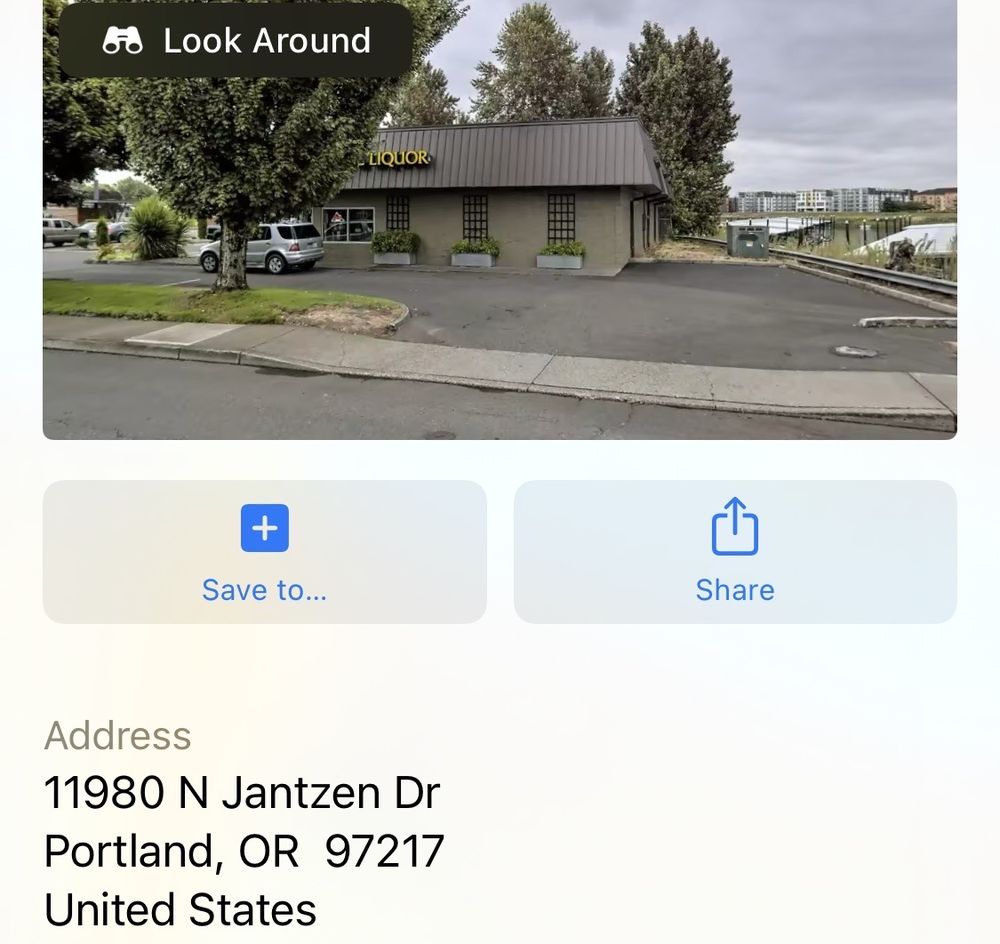Tap the Save to… button

click(264, 552)
